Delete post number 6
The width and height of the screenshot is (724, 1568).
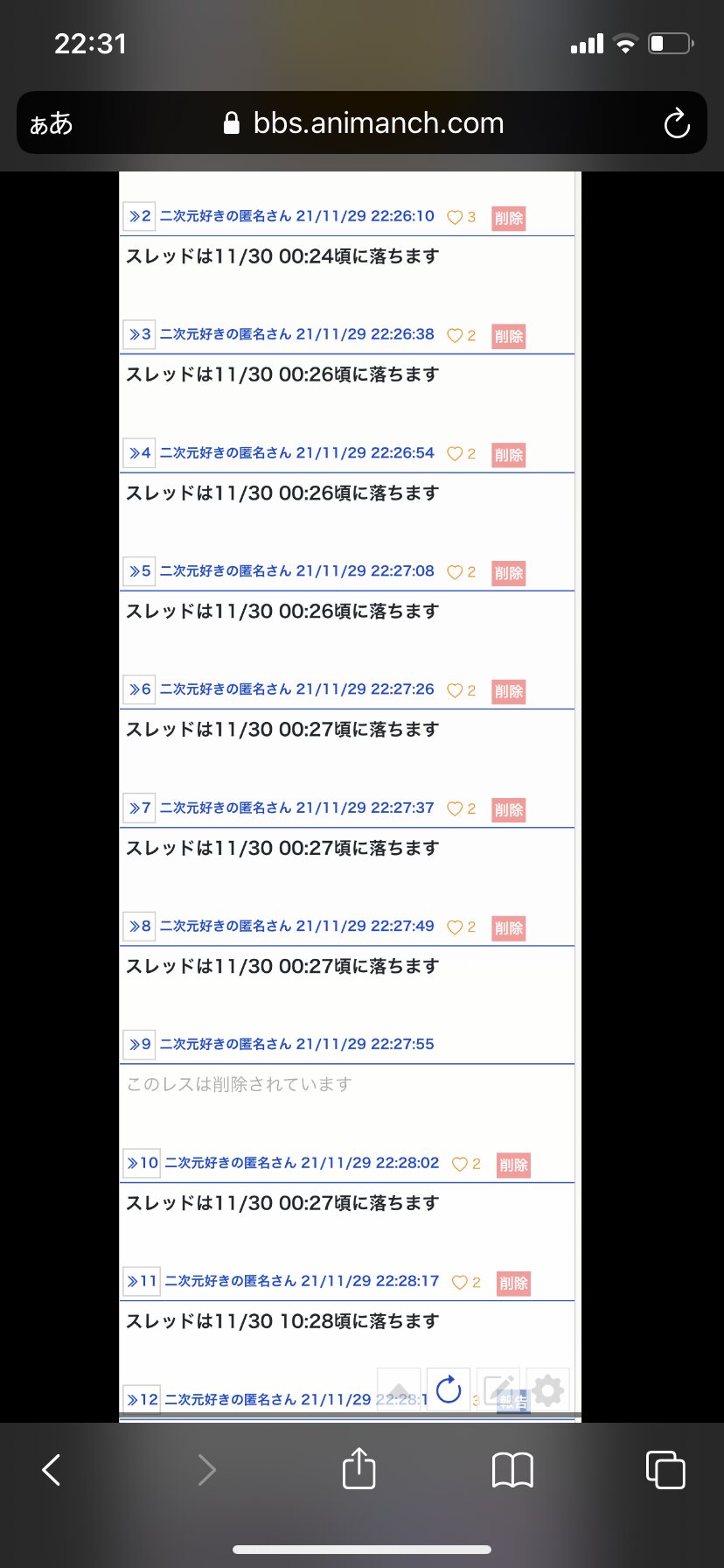tap(508, 691)
